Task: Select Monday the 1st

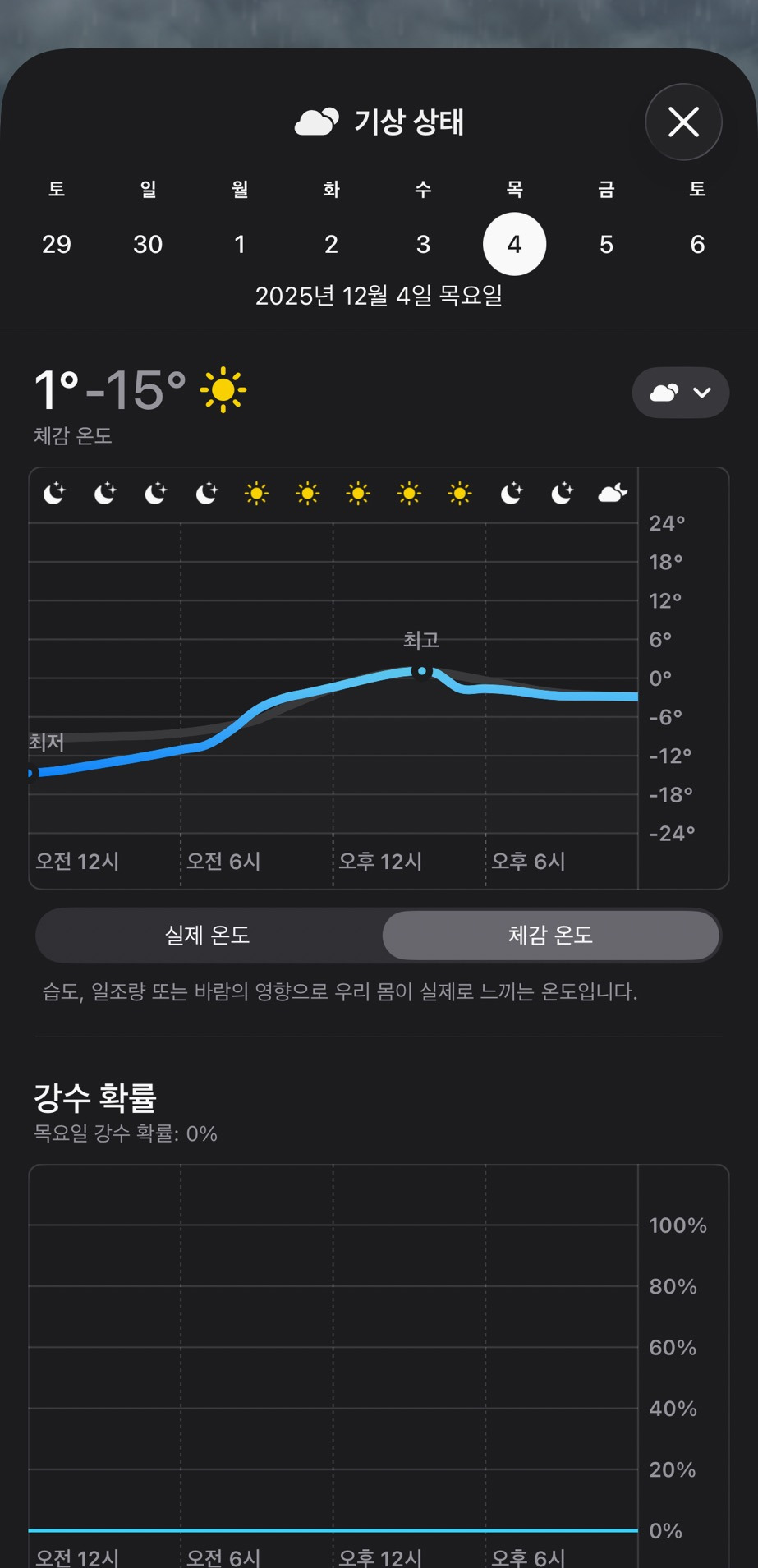Action: pos(240,244)
